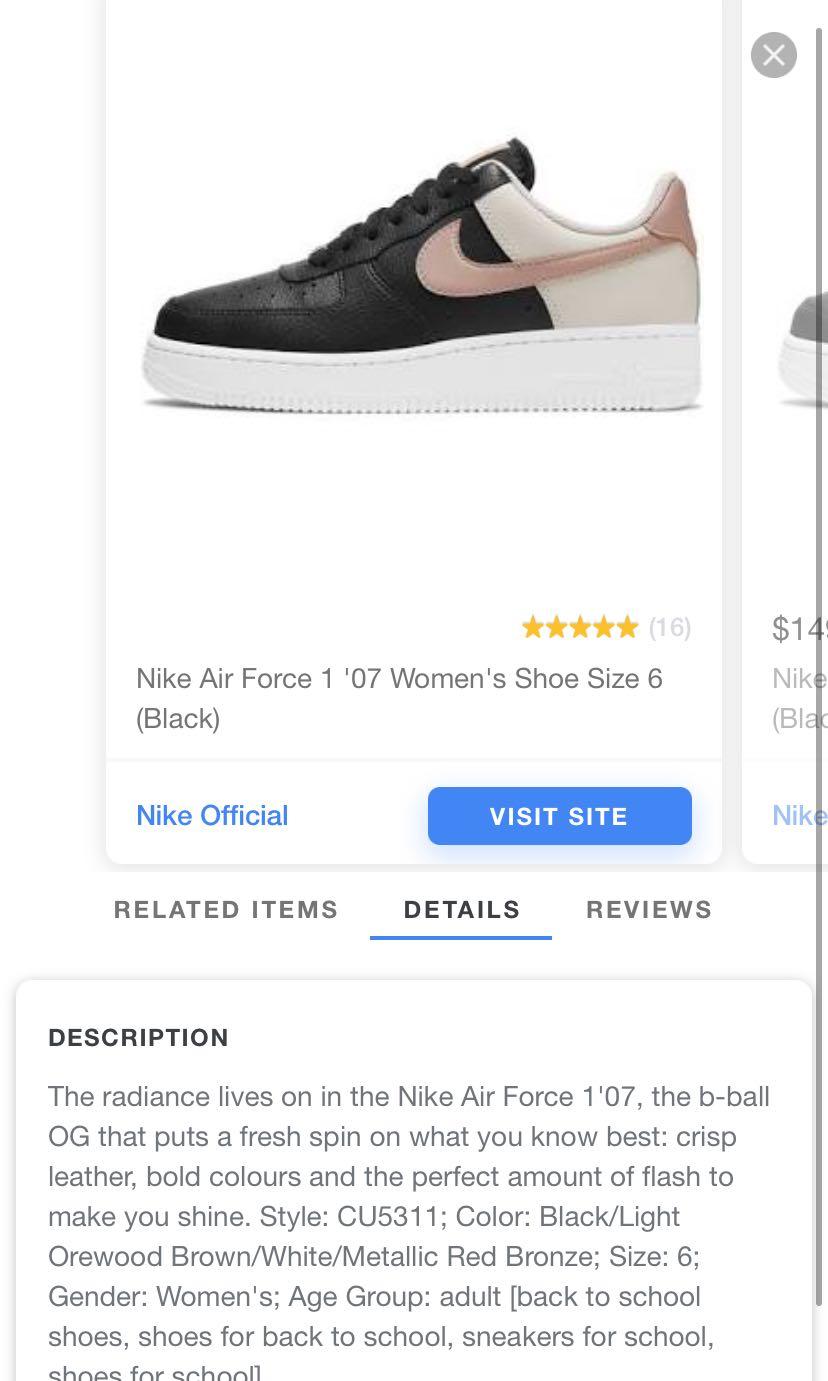Close the product viewer
The width and height of the screenshot is (828, 1381).
[x=773, y=55]
